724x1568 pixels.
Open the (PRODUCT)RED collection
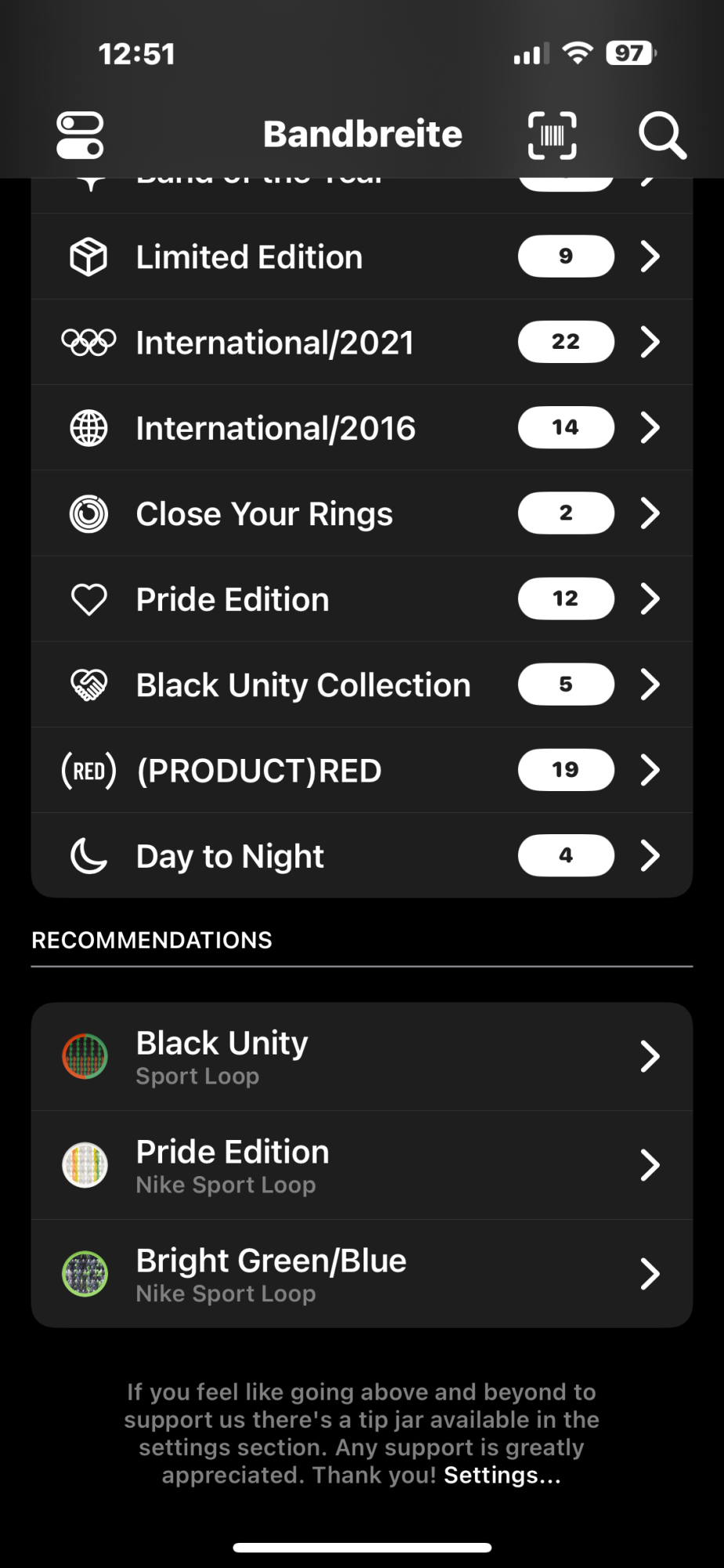point(361,770)
